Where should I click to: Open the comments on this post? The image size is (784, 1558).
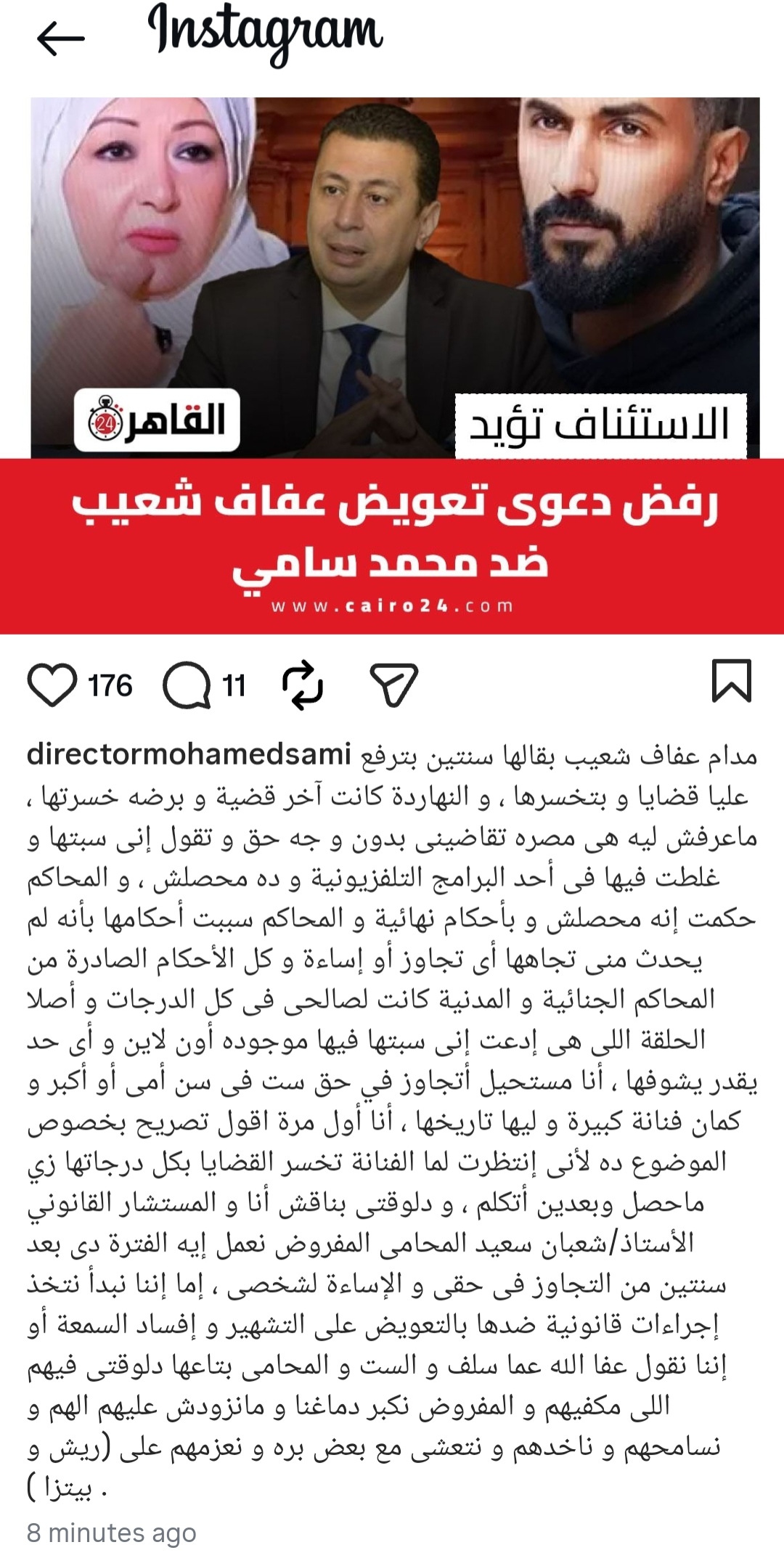[187, 685]
